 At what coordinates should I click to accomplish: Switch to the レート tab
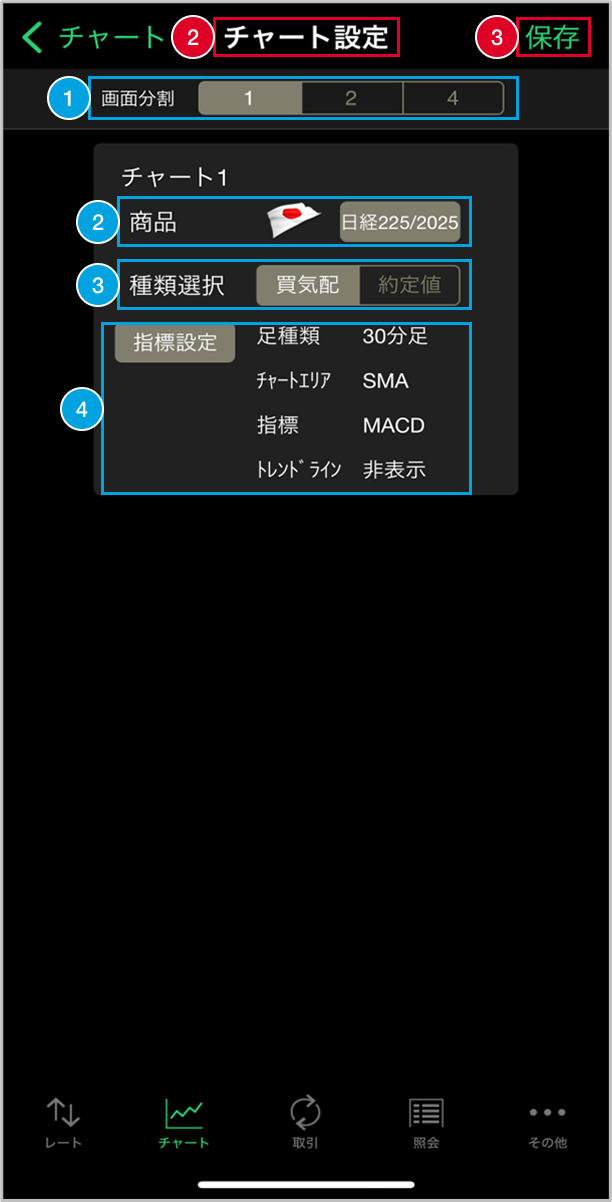tap(64, 1122)
